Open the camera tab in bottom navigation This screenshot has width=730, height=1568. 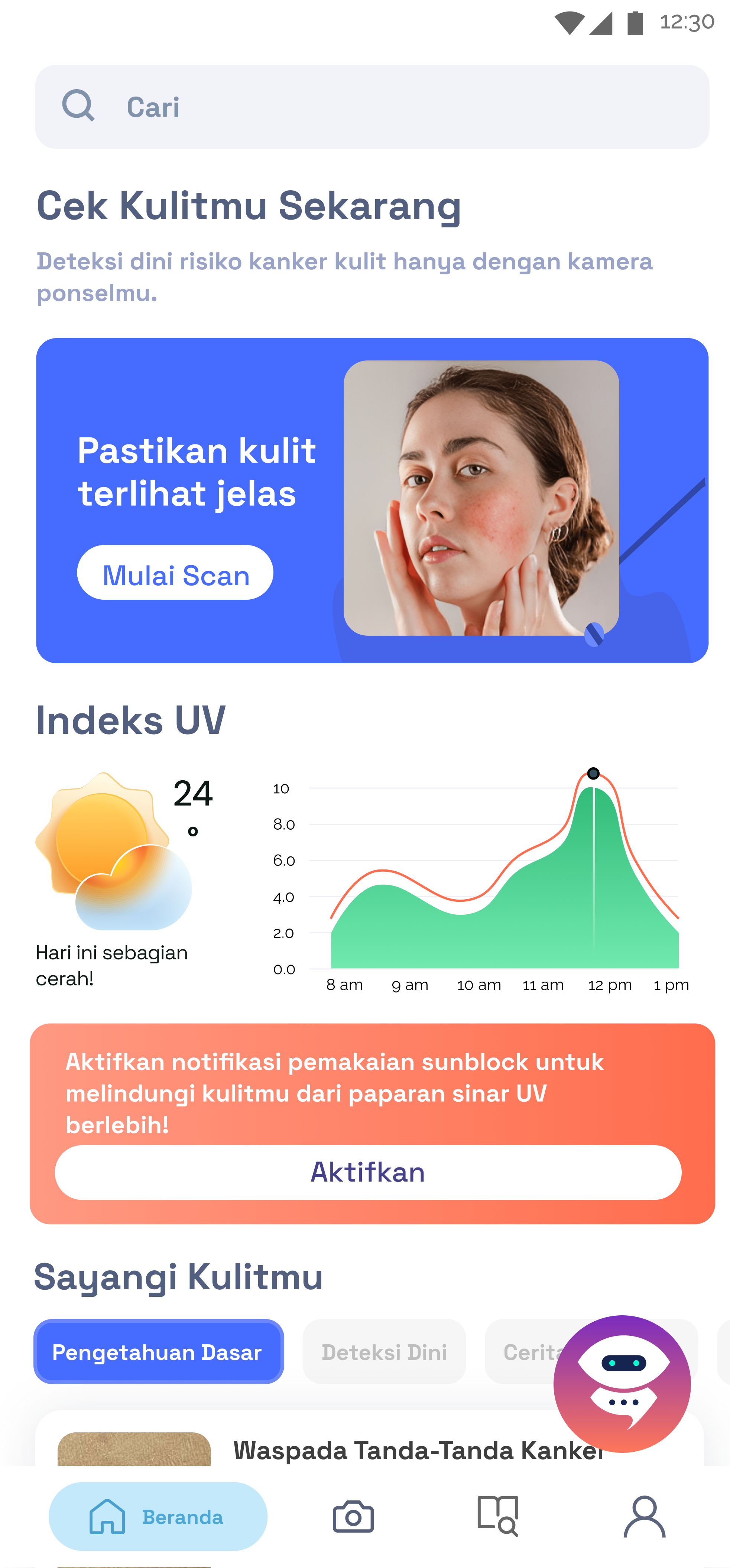353,1516
